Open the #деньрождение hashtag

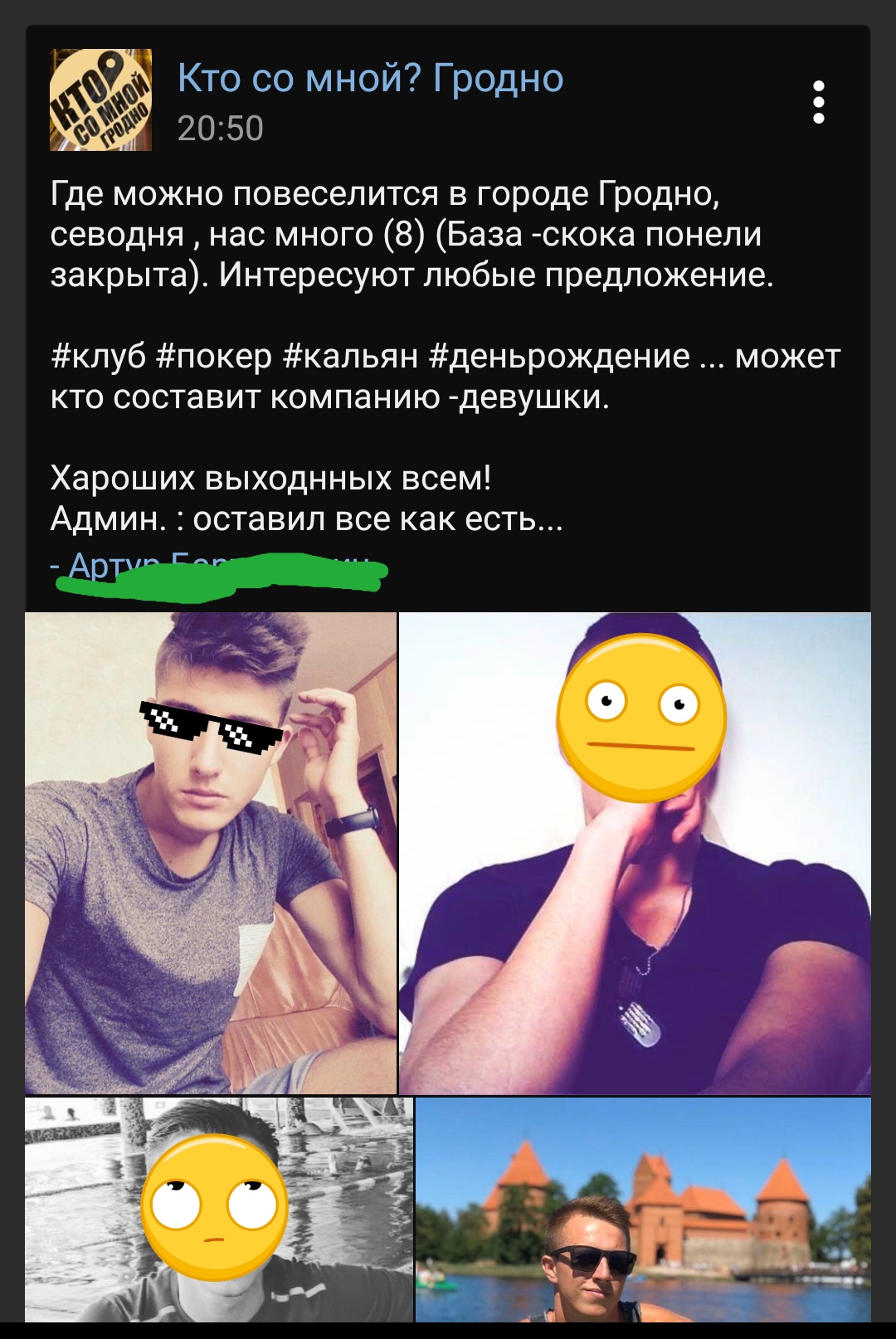[x=560, y=357]
